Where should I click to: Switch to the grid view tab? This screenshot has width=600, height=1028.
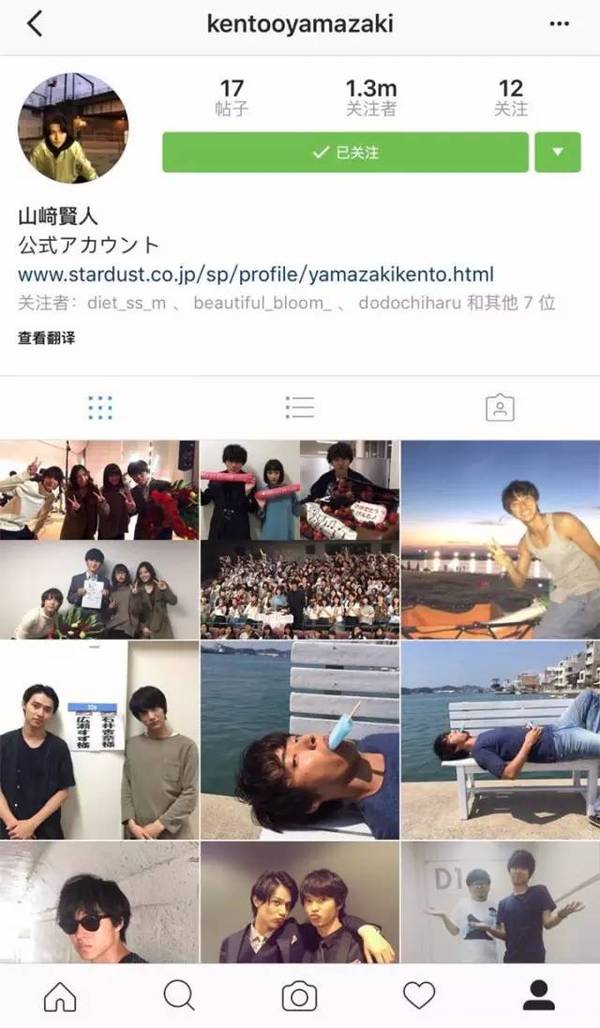point(100,407)
